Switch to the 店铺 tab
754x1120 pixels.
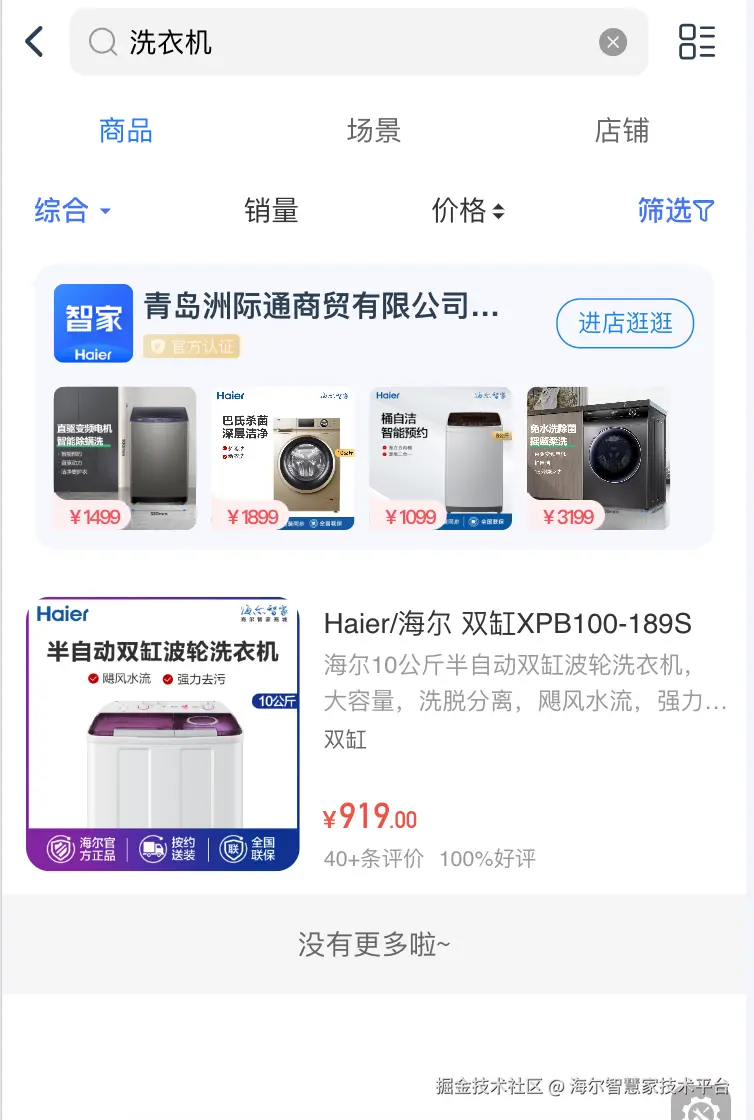622,131
